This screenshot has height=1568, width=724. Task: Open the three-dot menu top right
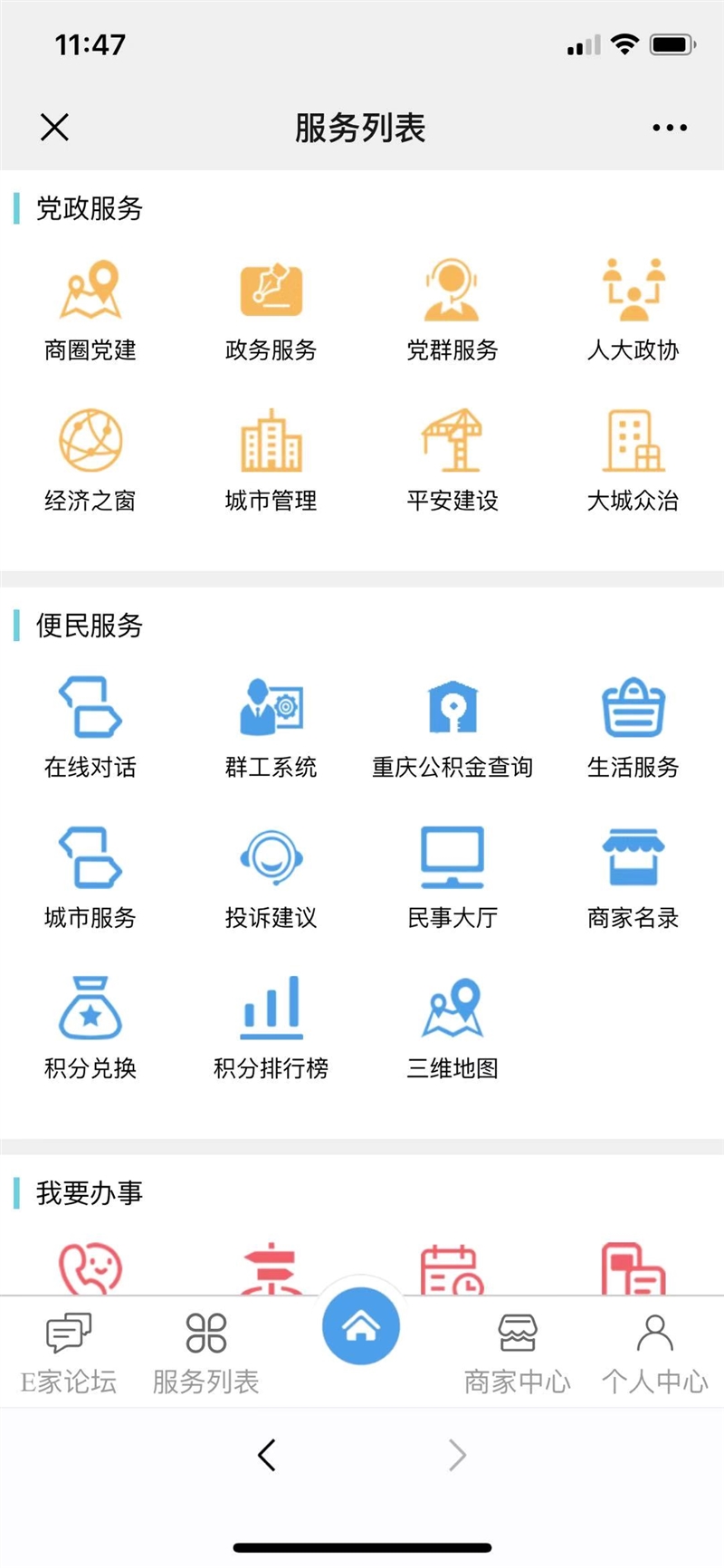coord(669,128)
